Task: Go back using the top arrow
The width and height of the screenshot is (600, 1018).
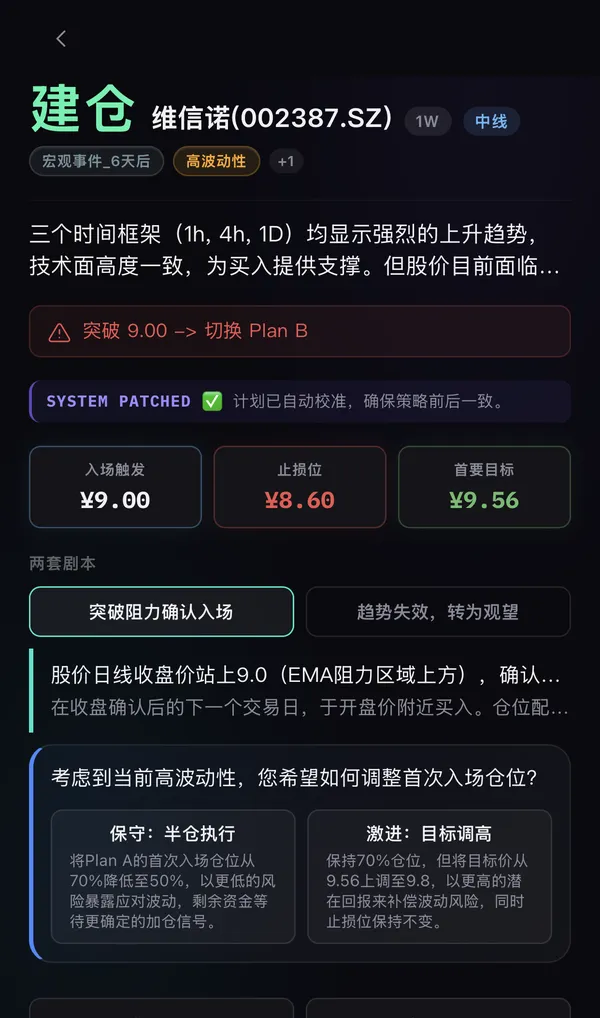Action: click(61, 39)
